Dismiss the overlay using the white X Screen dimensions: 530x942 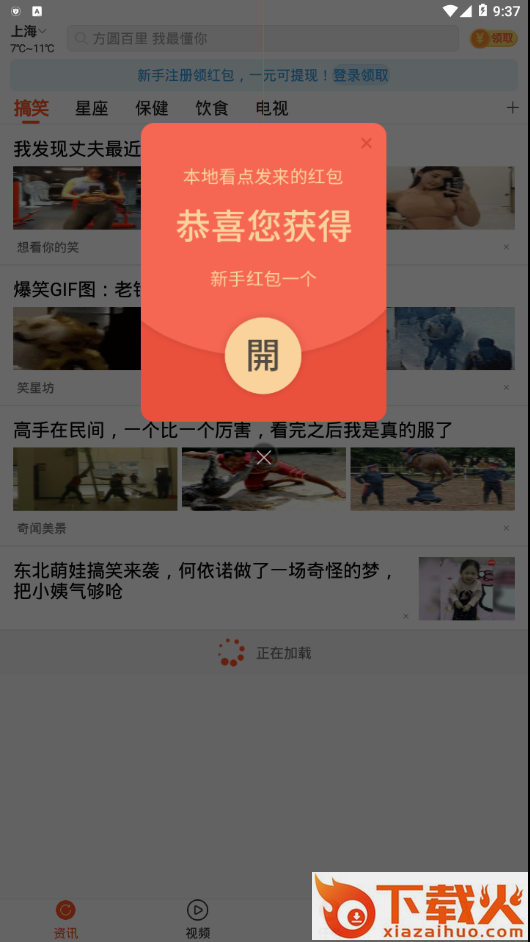264,457
